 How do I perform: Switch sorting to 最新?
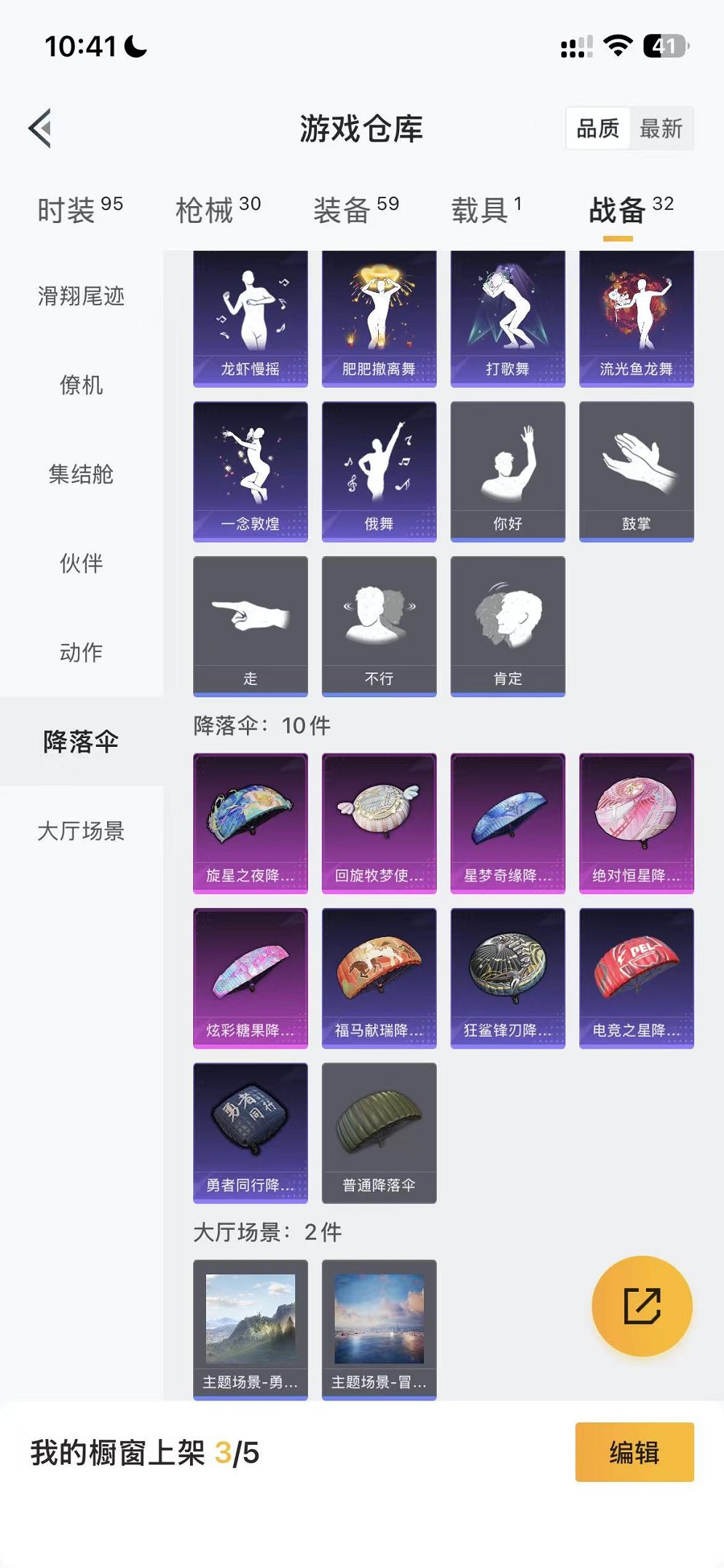pyautogui.click(x=660, y=129)
